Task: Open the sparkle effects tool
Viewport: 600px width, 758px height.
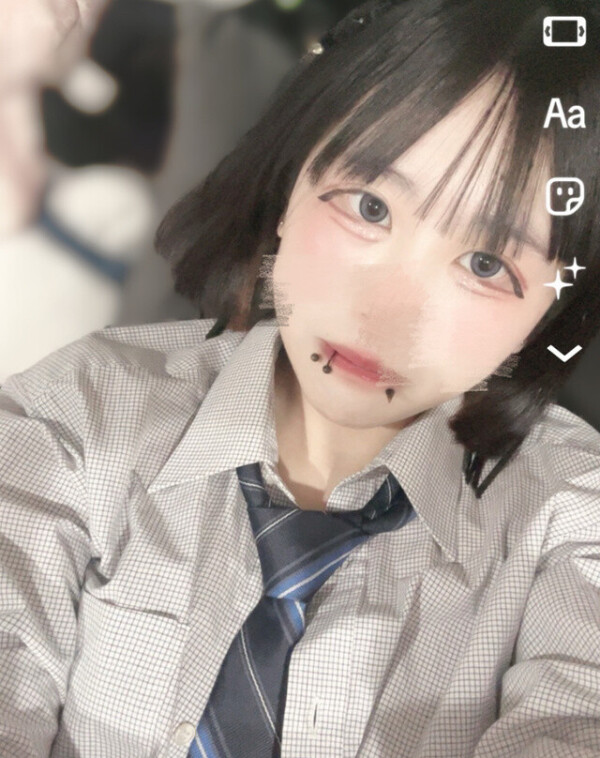Action: point(564,279)
